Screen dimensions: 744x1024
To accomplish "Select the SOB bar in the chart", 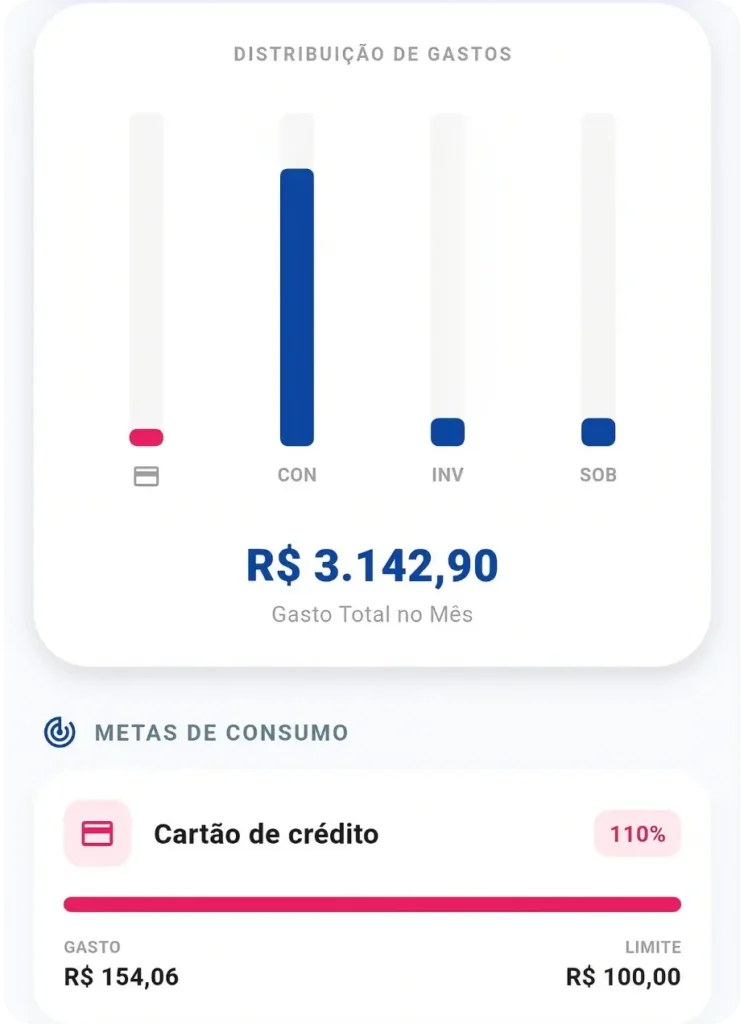I will [x=598, y=432].
